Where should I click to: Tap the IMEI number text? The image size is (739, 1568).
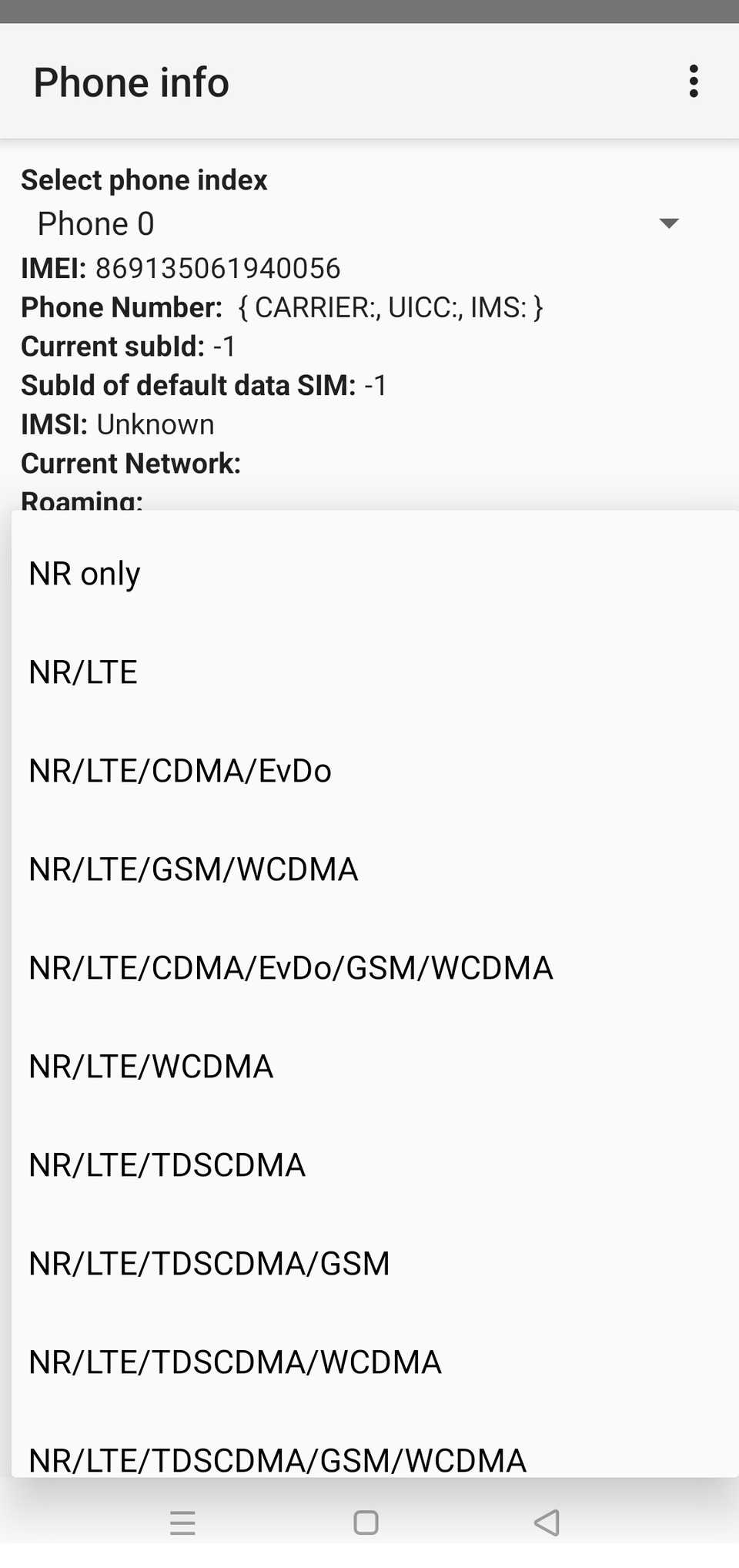click(217, 268)
